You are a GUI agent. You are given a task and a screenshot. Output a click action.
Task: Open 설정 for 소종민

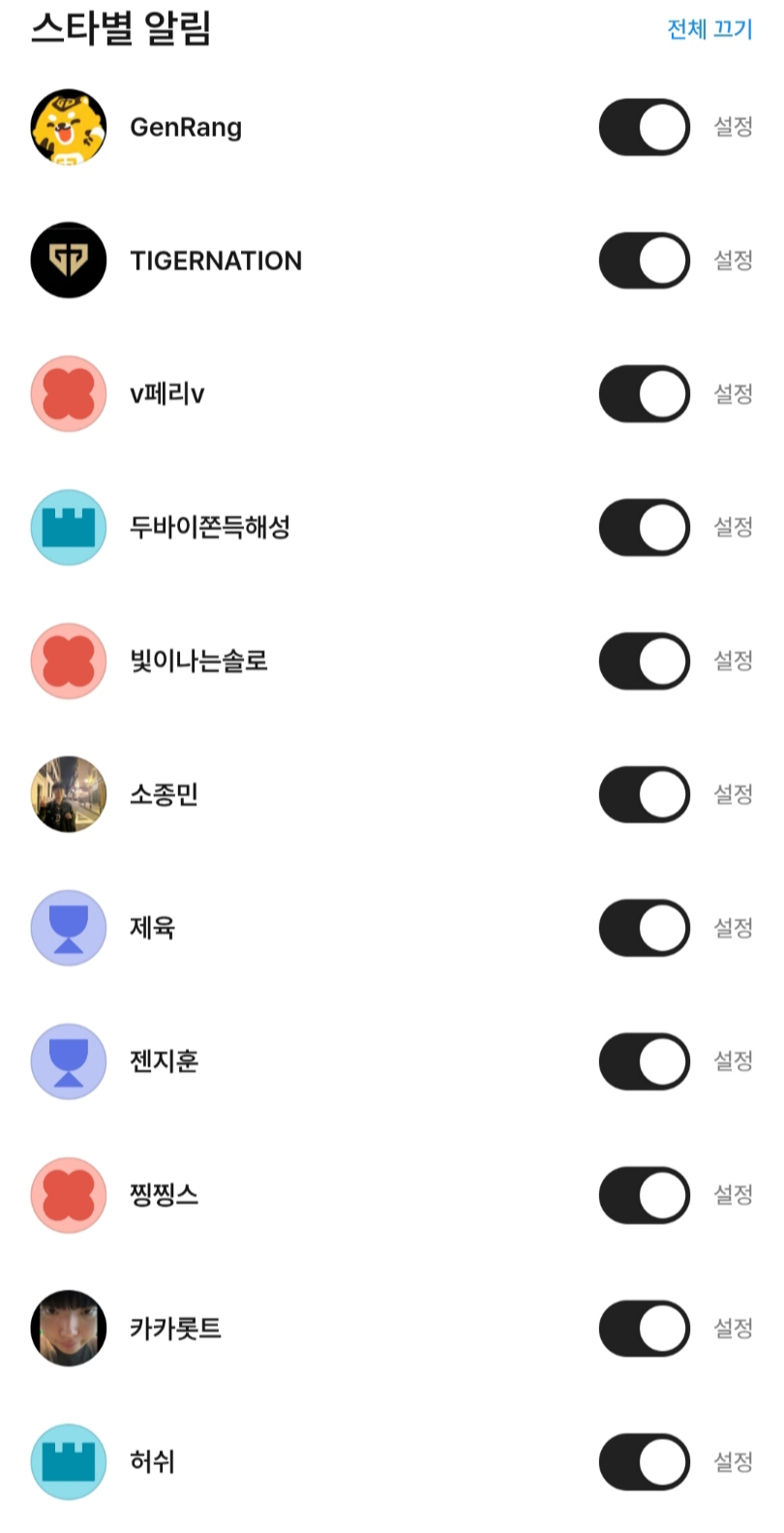[x=733, y=795]
